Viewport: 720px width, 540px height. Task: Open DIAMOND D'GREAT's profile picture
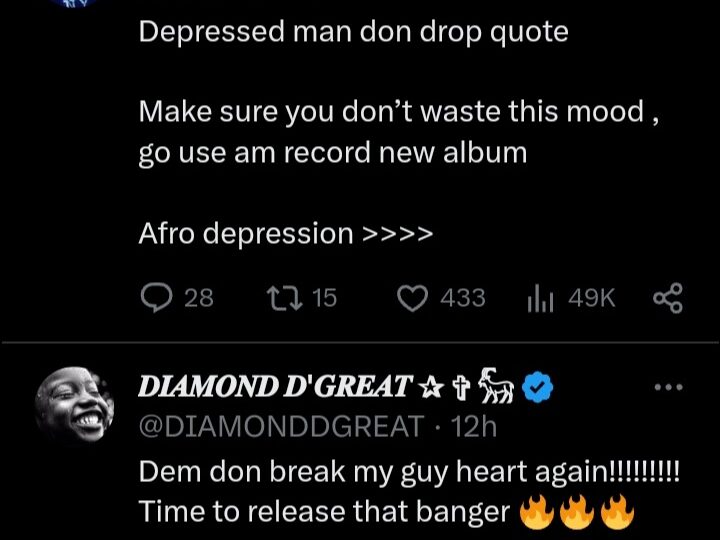76,406
